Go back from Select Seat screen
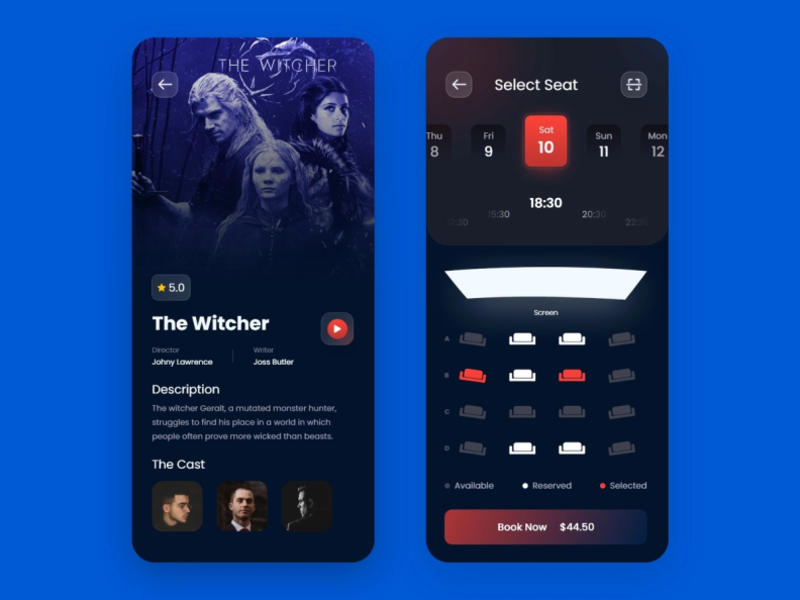The height and width of the screenshot is (600, 800). click(459, 85)
